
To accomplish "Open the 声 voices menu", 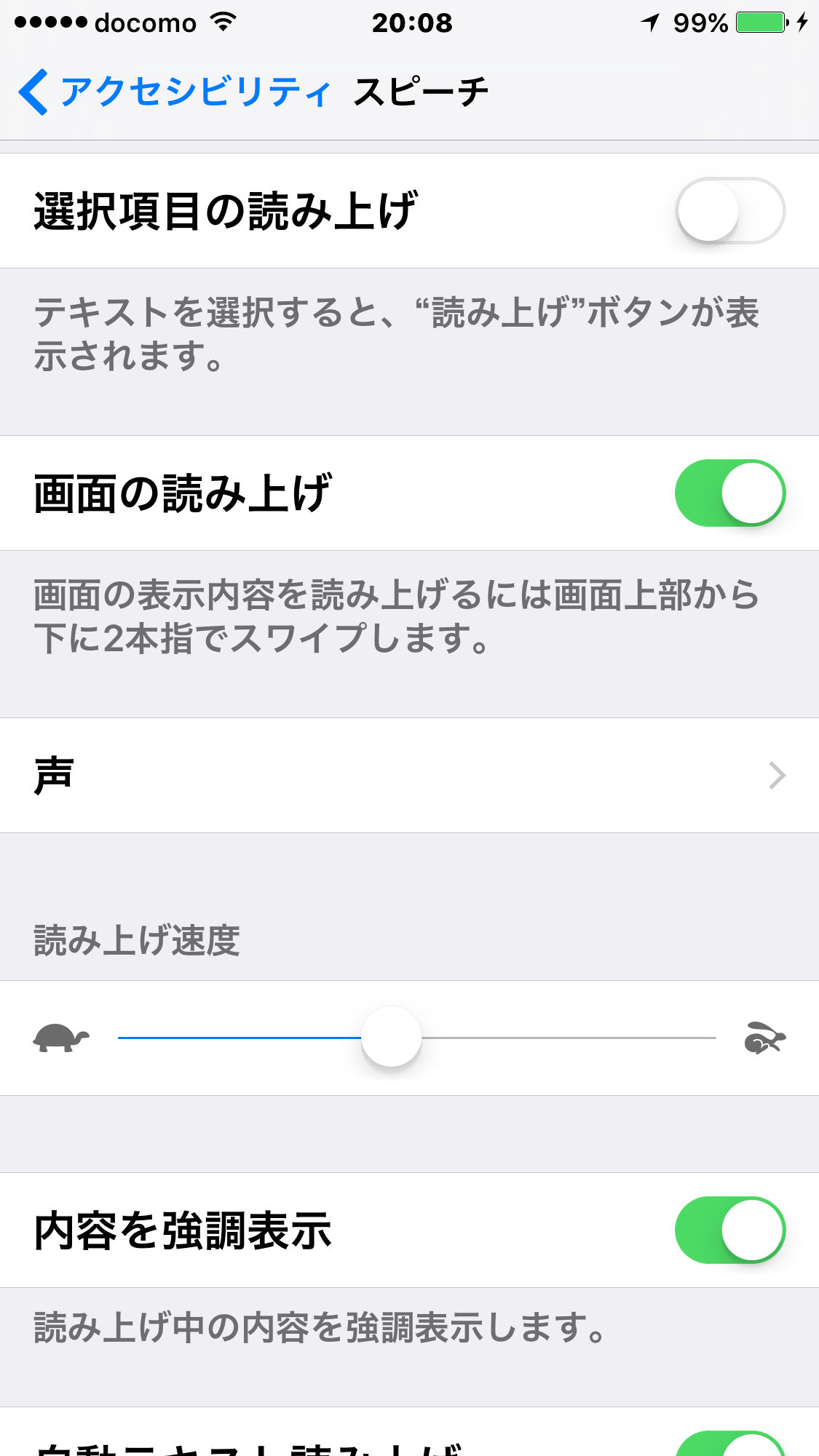I will point(409,776).
